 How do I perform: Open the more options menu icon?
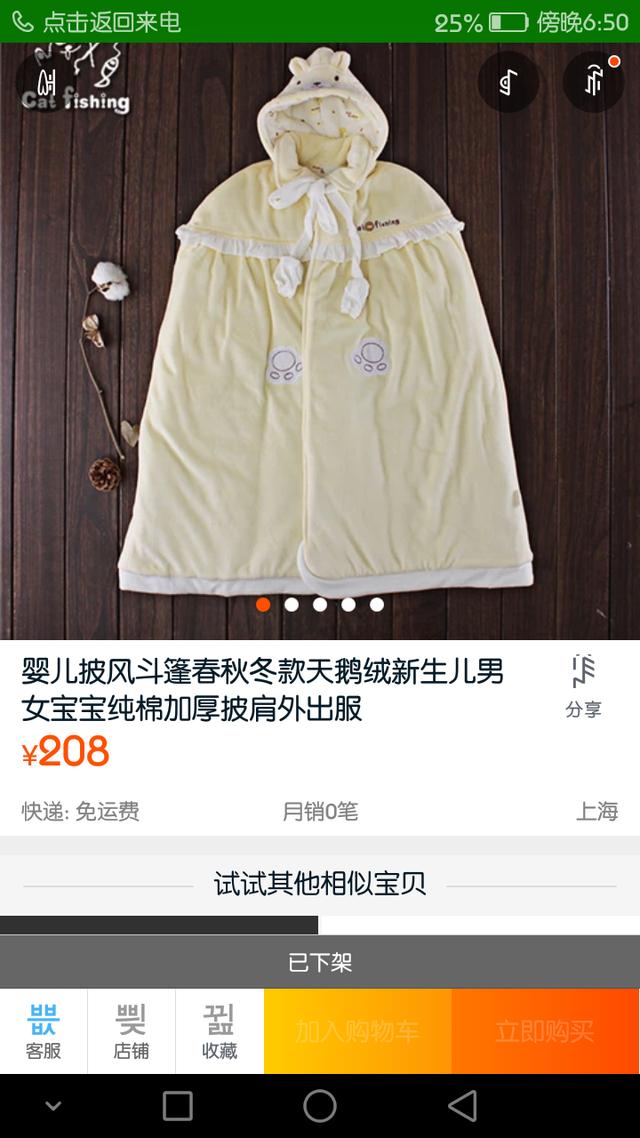593,82
